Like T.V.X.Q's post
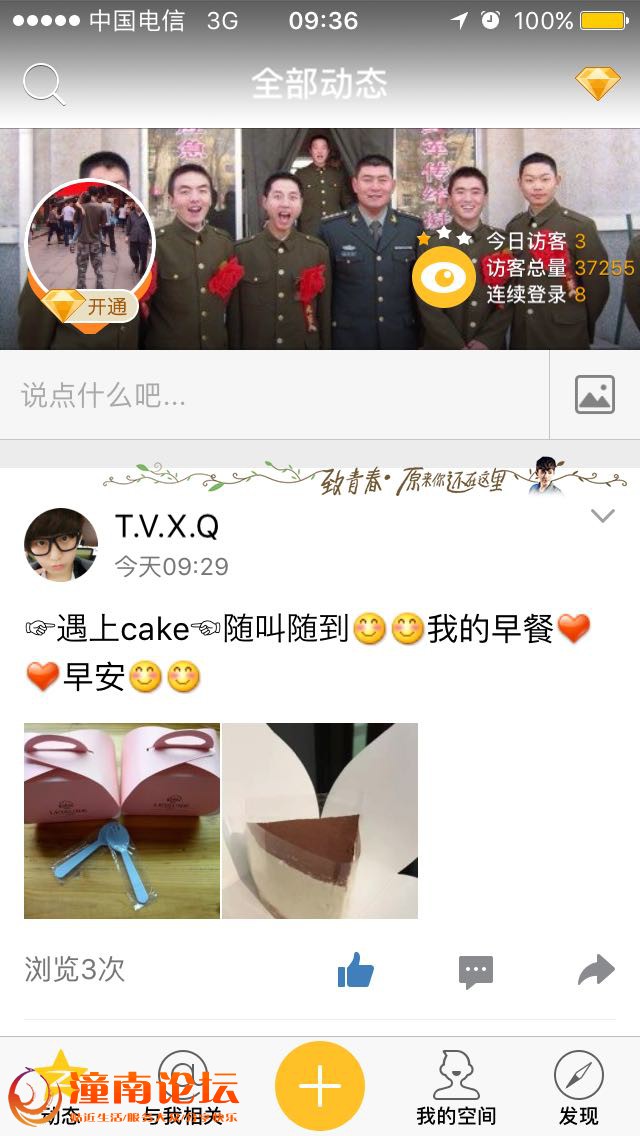The image size is (640, 1136). (x=355, y=969)
